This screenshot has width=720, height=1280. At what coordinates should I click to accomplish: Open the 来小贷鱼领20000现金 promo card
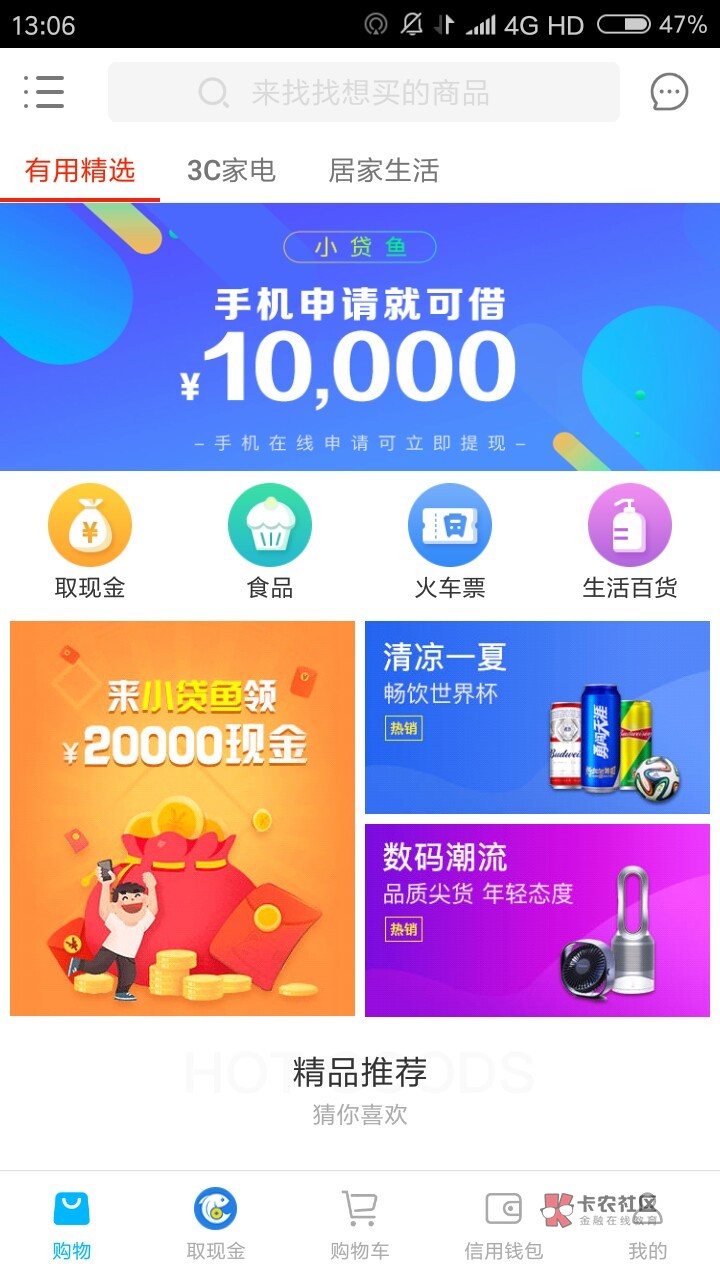click(182, 818)
